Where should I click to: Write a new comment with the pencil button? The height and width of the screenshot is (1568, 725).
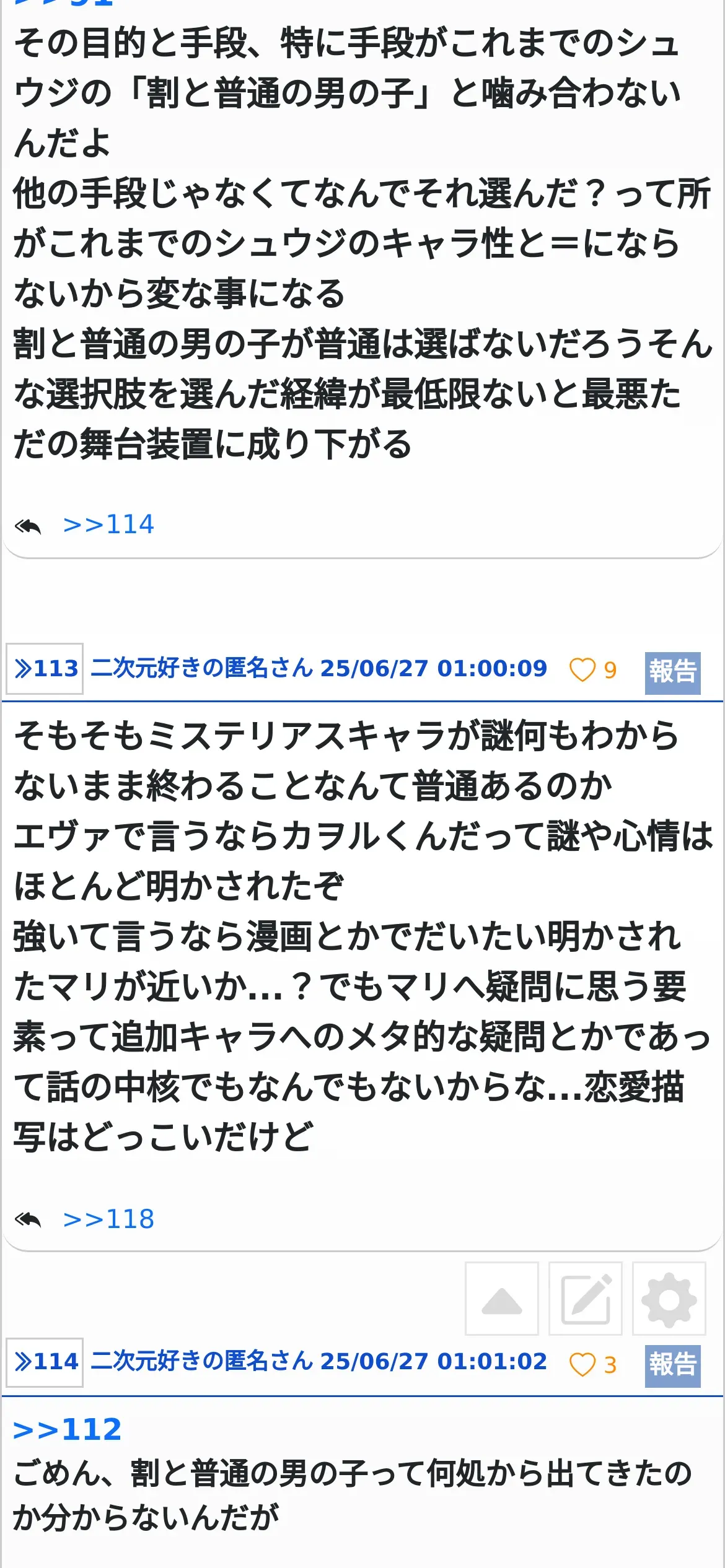pyautogui.click(x=586, y=1299)
